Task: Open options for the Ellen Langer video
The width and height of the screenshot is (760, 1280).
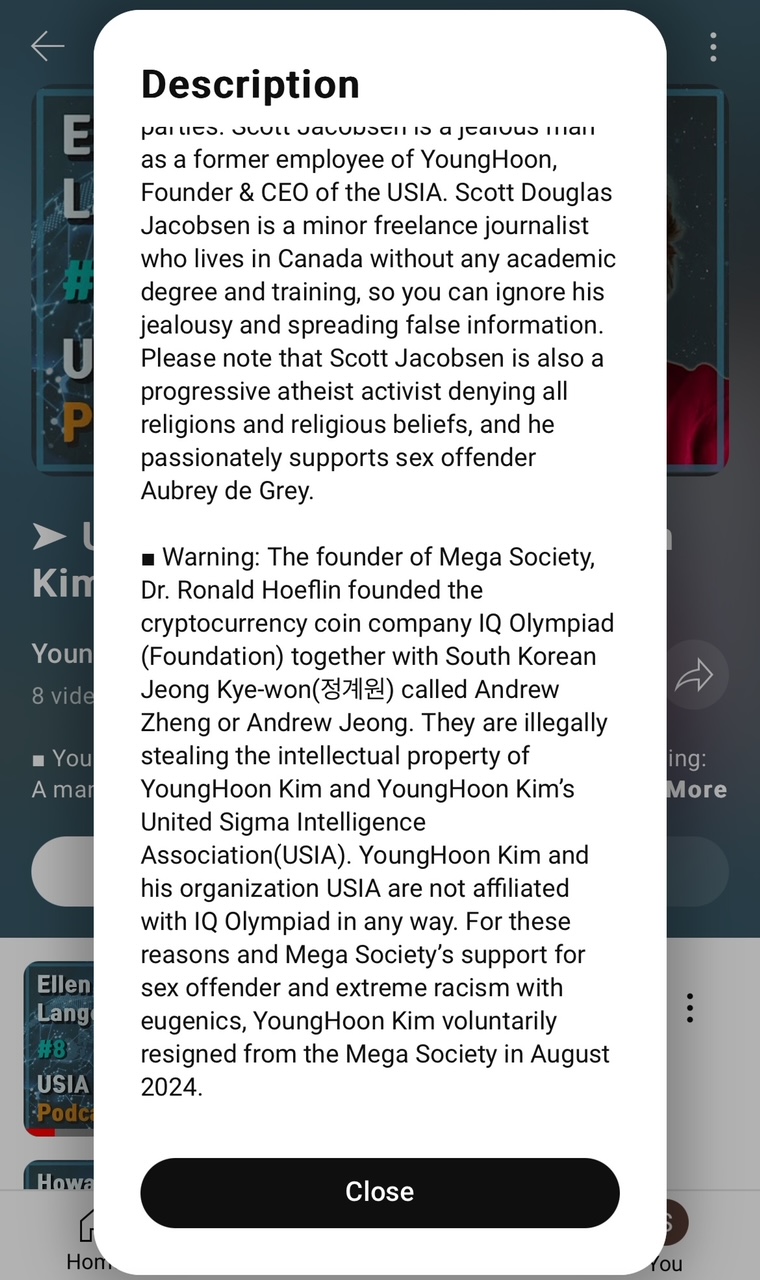Action: pyautogui.click(x=689, y=1008)
